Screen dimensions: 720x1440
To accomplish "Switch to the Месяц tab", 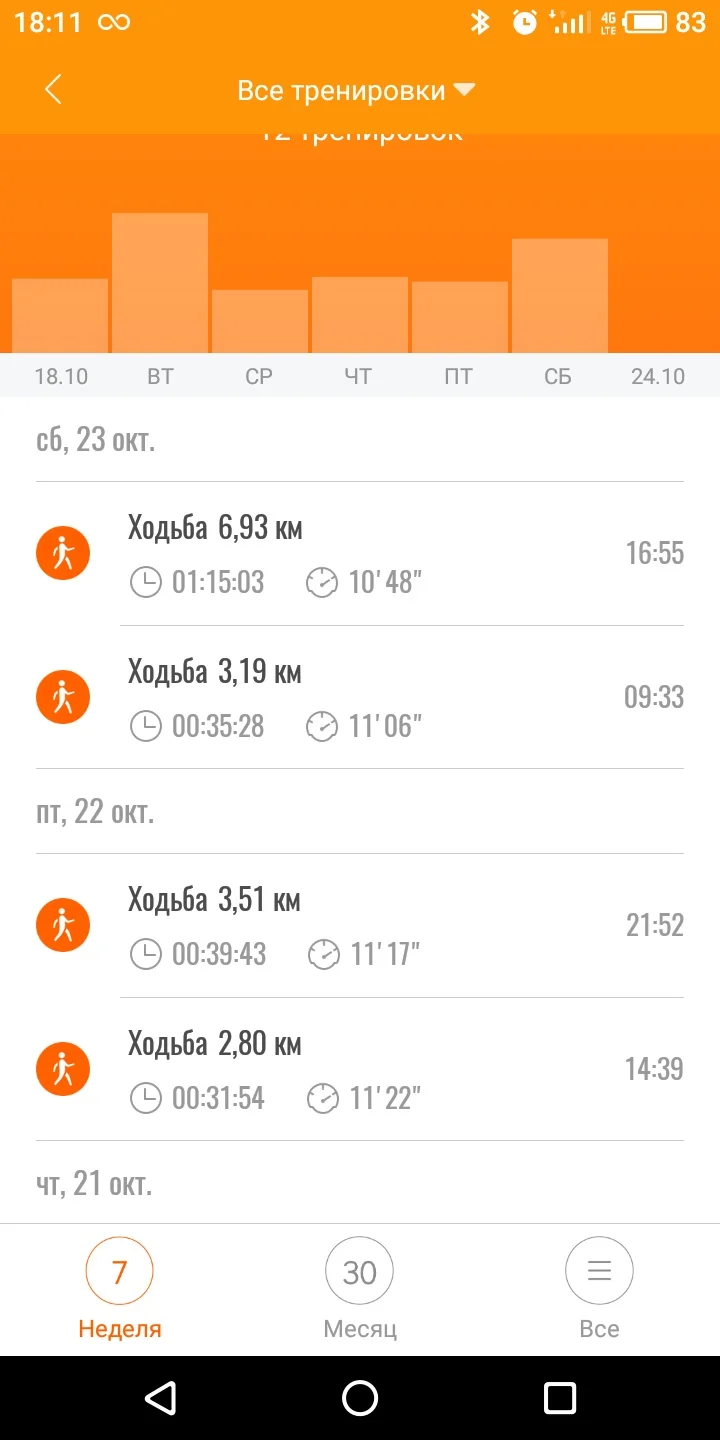I will point(360,1288).
